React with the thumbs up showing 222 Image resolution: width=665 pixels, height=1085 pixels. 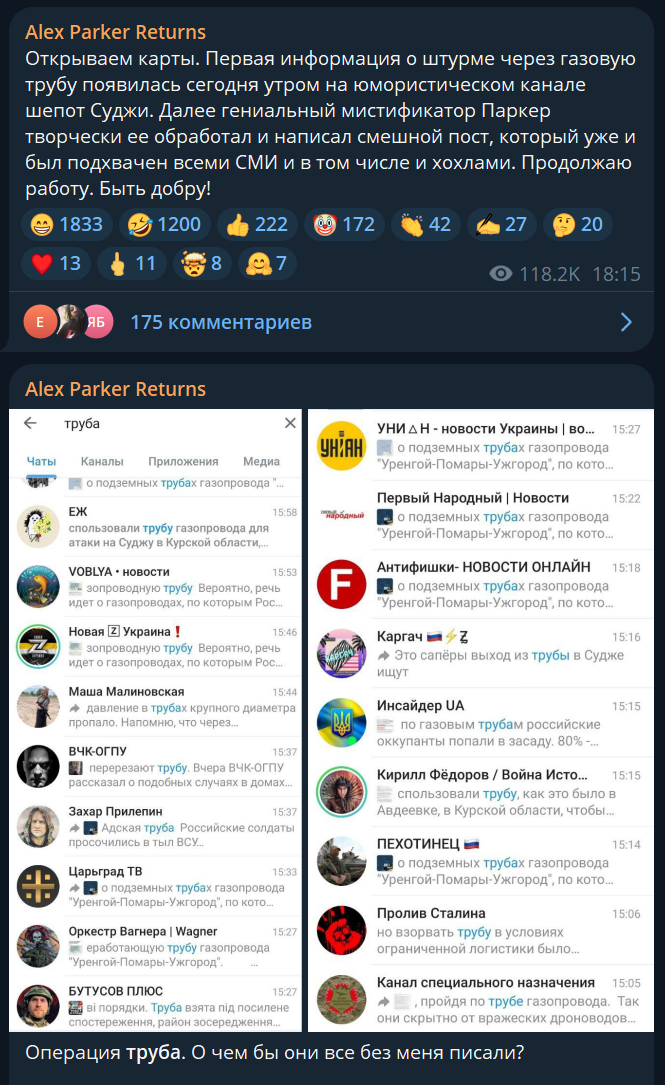(x=257, y=224)
